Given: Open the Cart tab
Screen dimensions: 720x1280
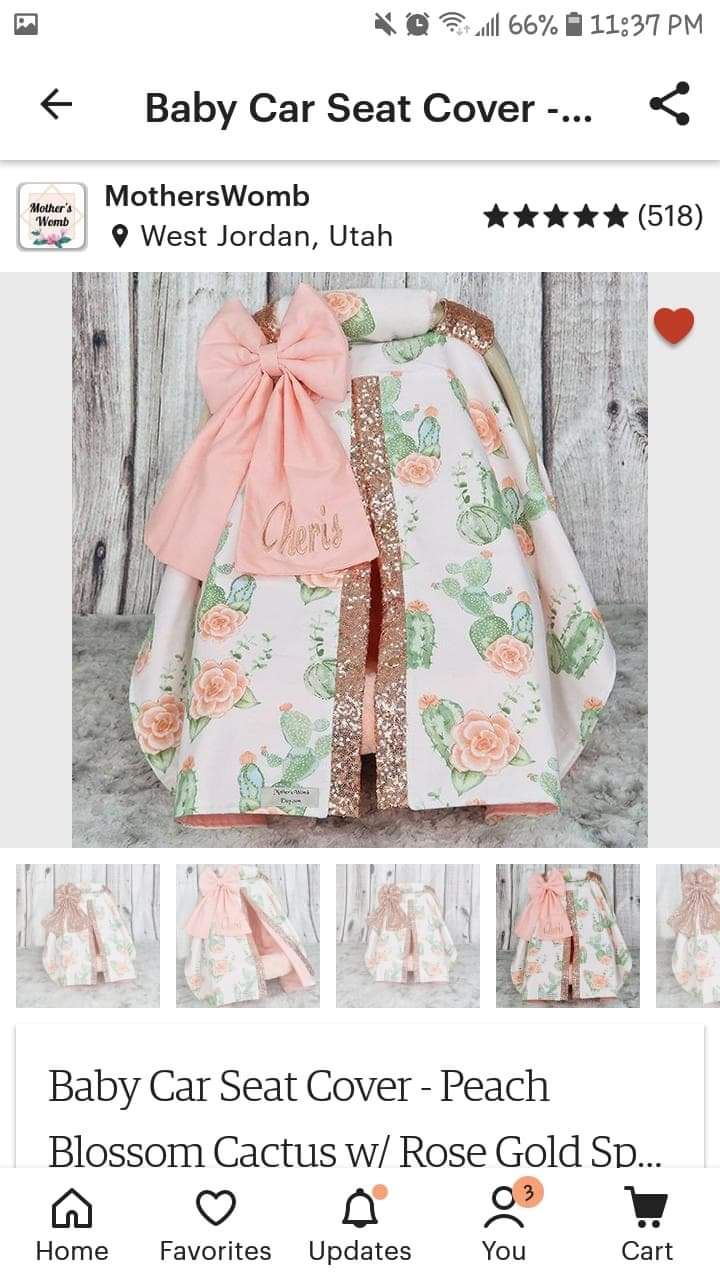Looking at the screenshot, I should pyautogui.click(x=647, y=1225).
